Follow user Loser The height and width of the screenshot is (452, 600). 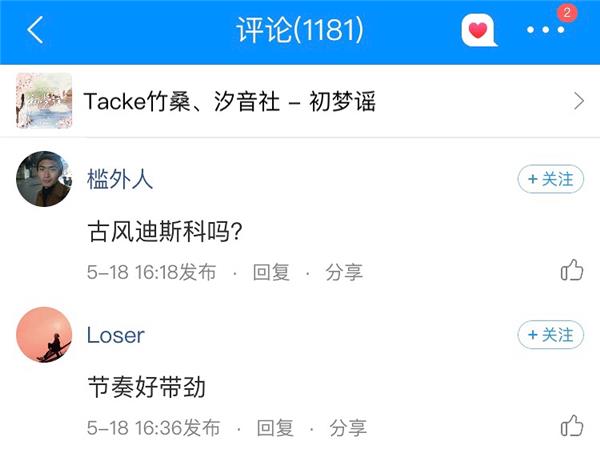click(x=551, y=335)
